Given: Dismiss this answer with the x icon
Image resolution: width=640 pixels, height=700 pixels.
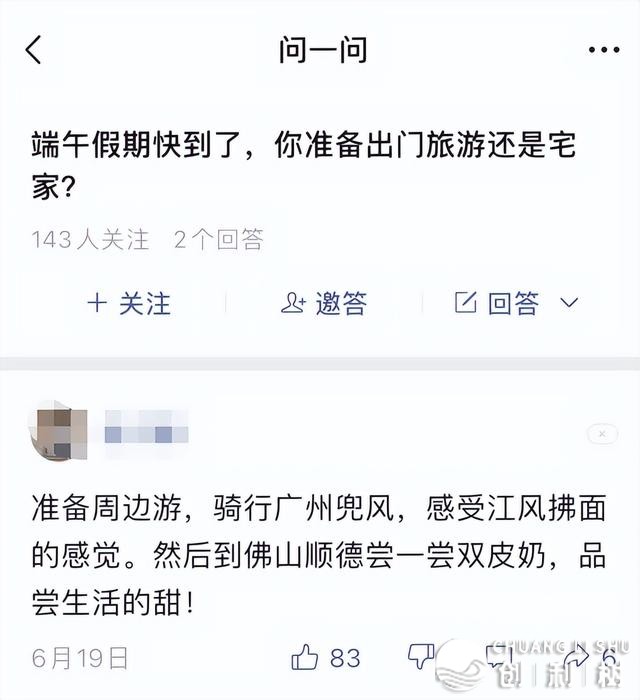Looking at the screenshot, I should click(x=602, y=434).
